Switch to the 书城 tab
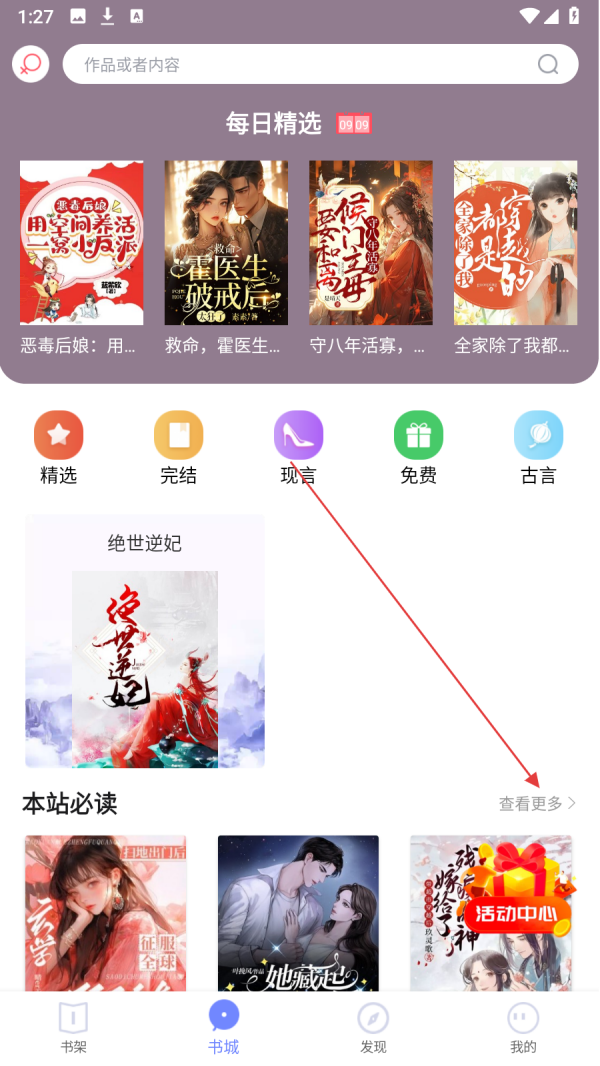The image size is (600, 1066). (224, 1029)
